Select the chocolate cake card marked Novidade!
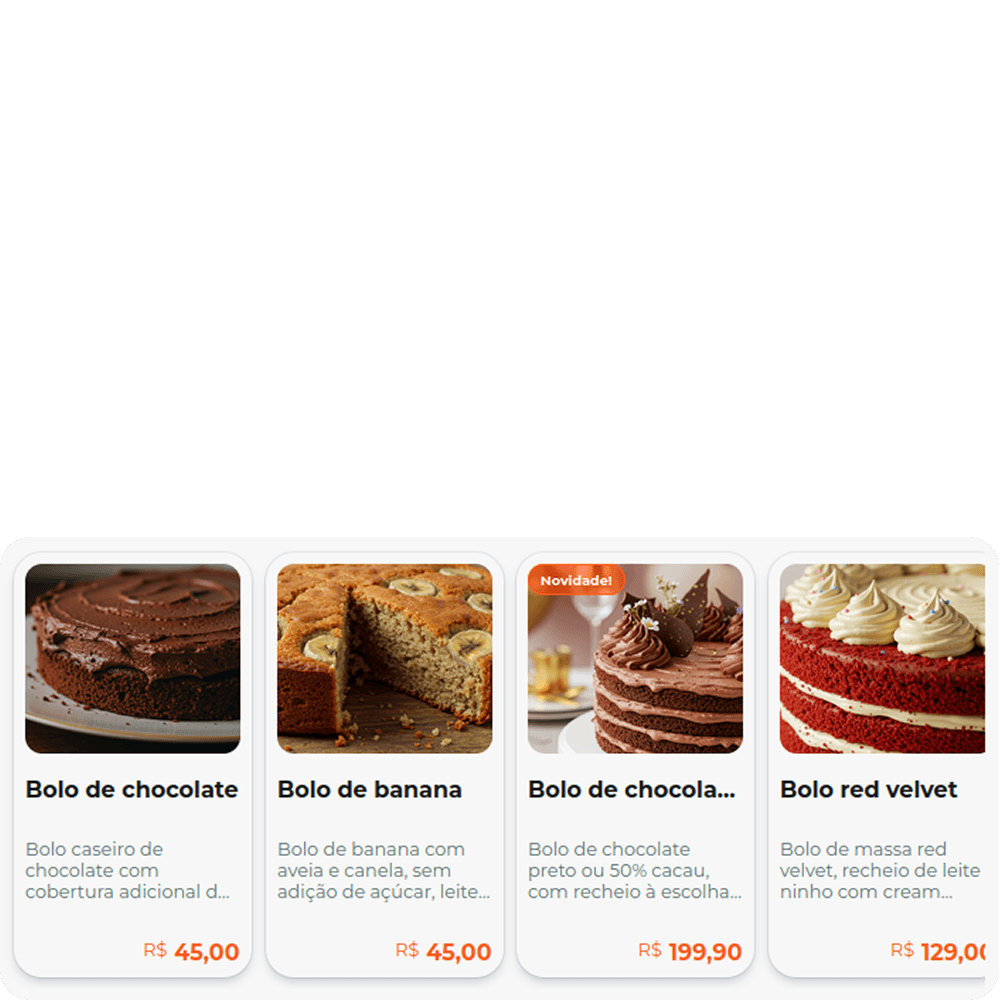Image resolution: width=1000 pixels, height=1000 pixels. [x=635, y=765]
